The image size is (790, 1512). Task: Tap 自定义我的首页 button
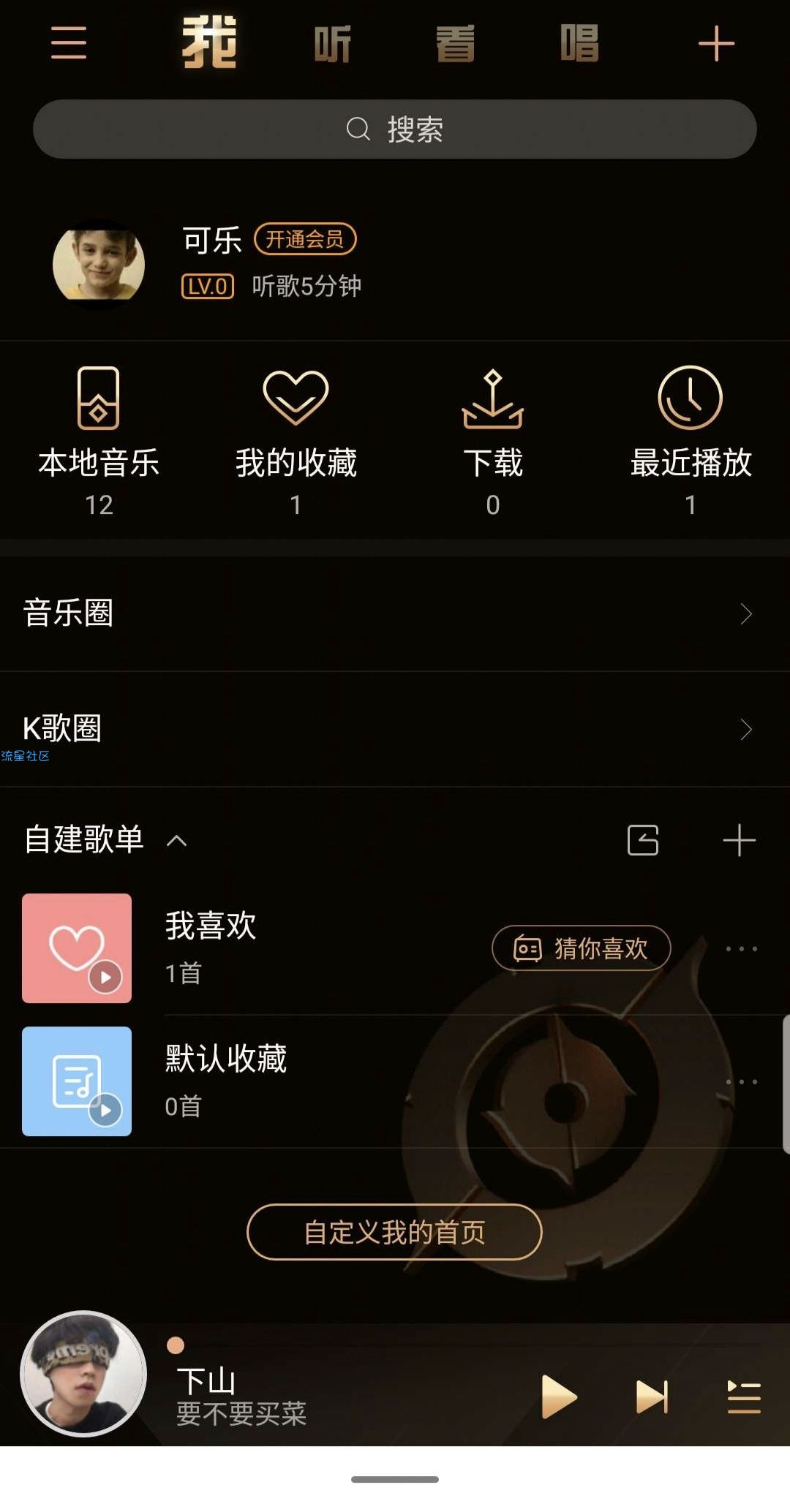pyautogui.click(x=394, y=1232)
